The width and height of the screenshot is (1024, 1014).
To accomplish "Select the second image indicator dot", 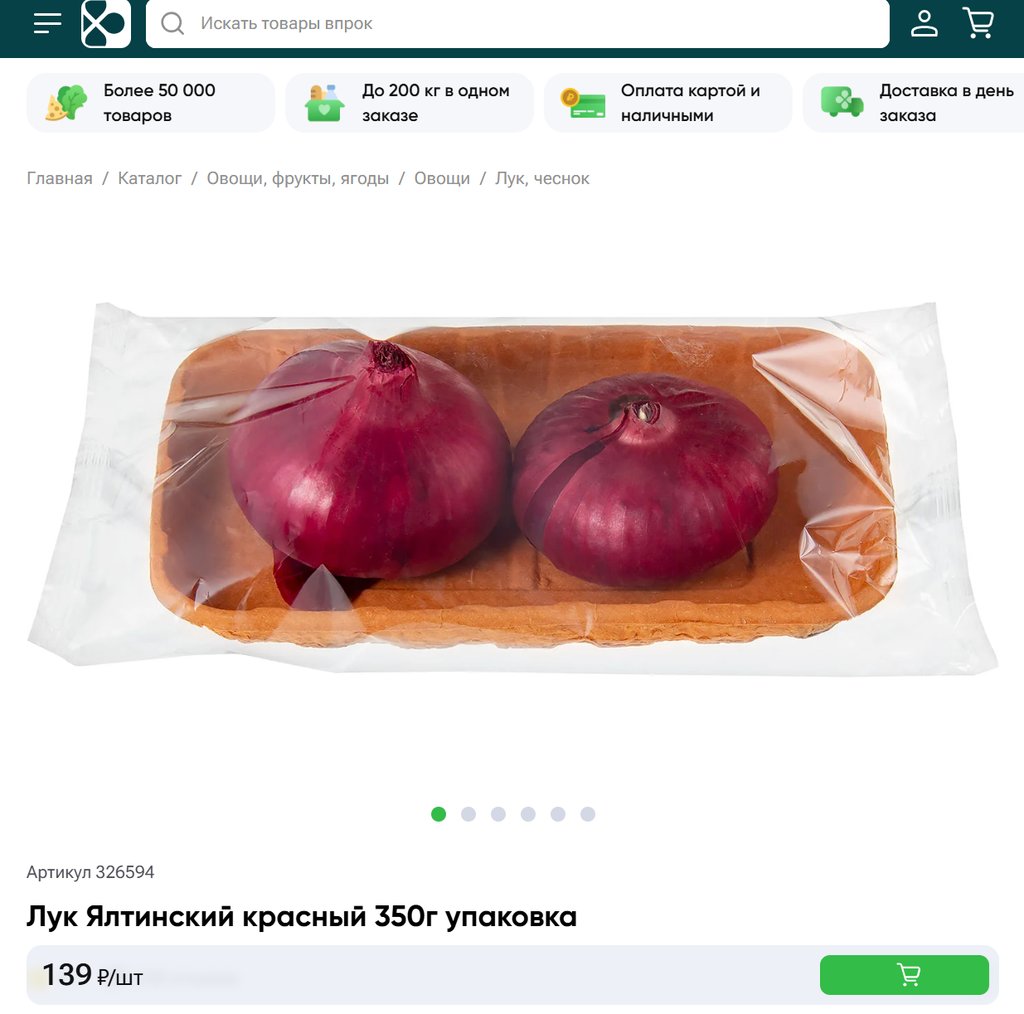I will coord(468,814).
